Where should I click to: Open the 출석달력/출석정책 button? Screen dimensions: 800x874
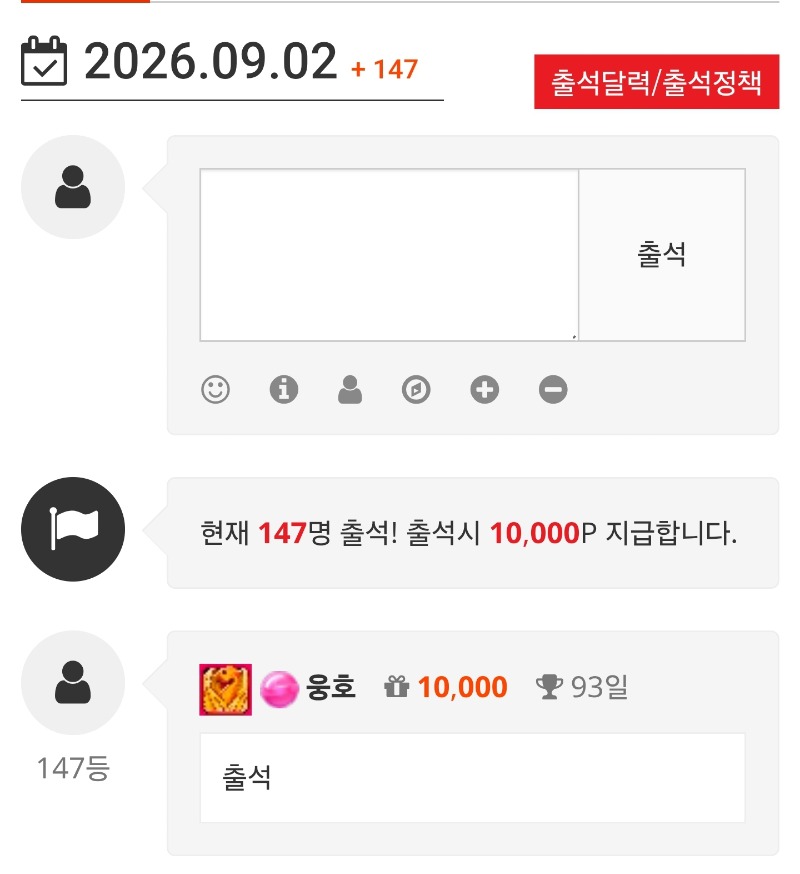click(x=656, y=81)
